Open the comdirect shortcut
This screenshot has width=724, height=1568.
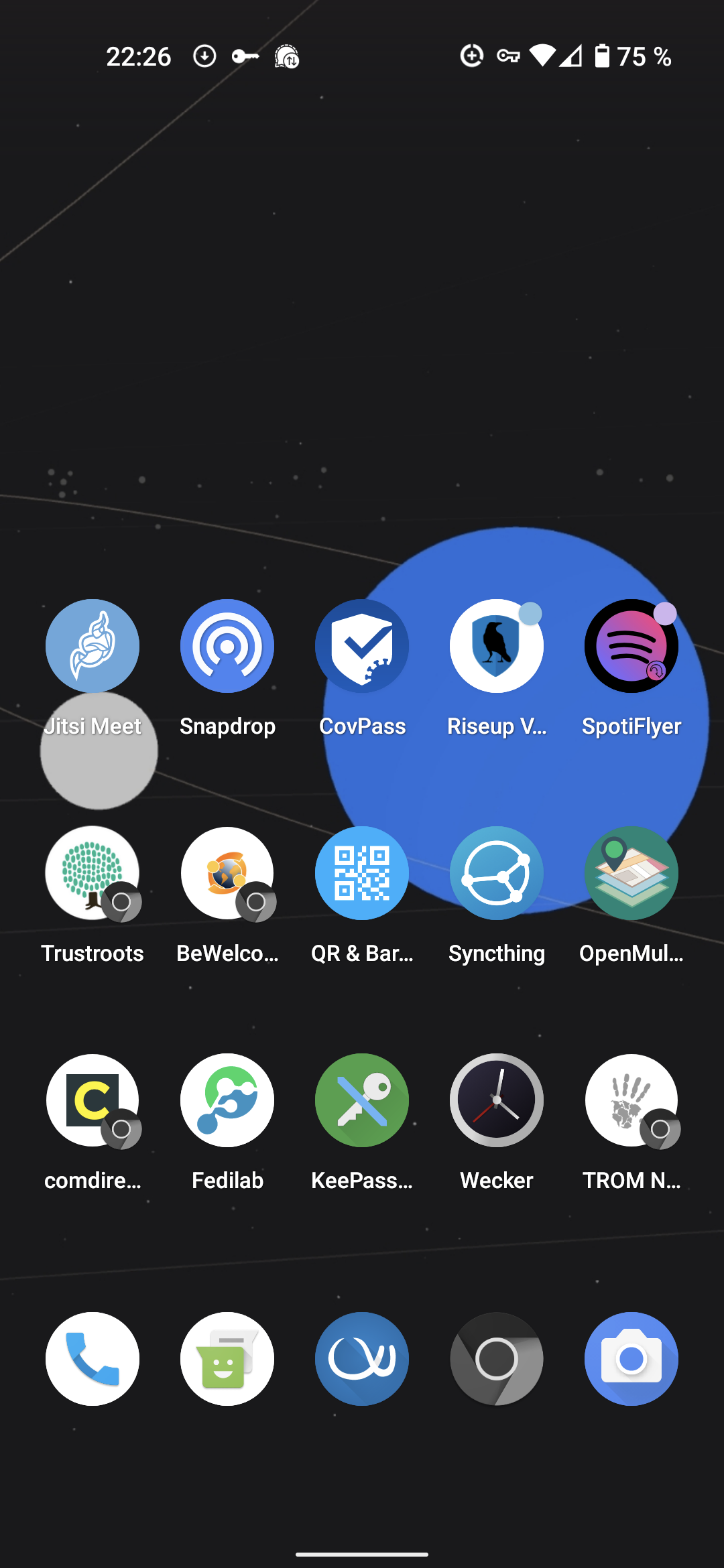pos(93,1100)
